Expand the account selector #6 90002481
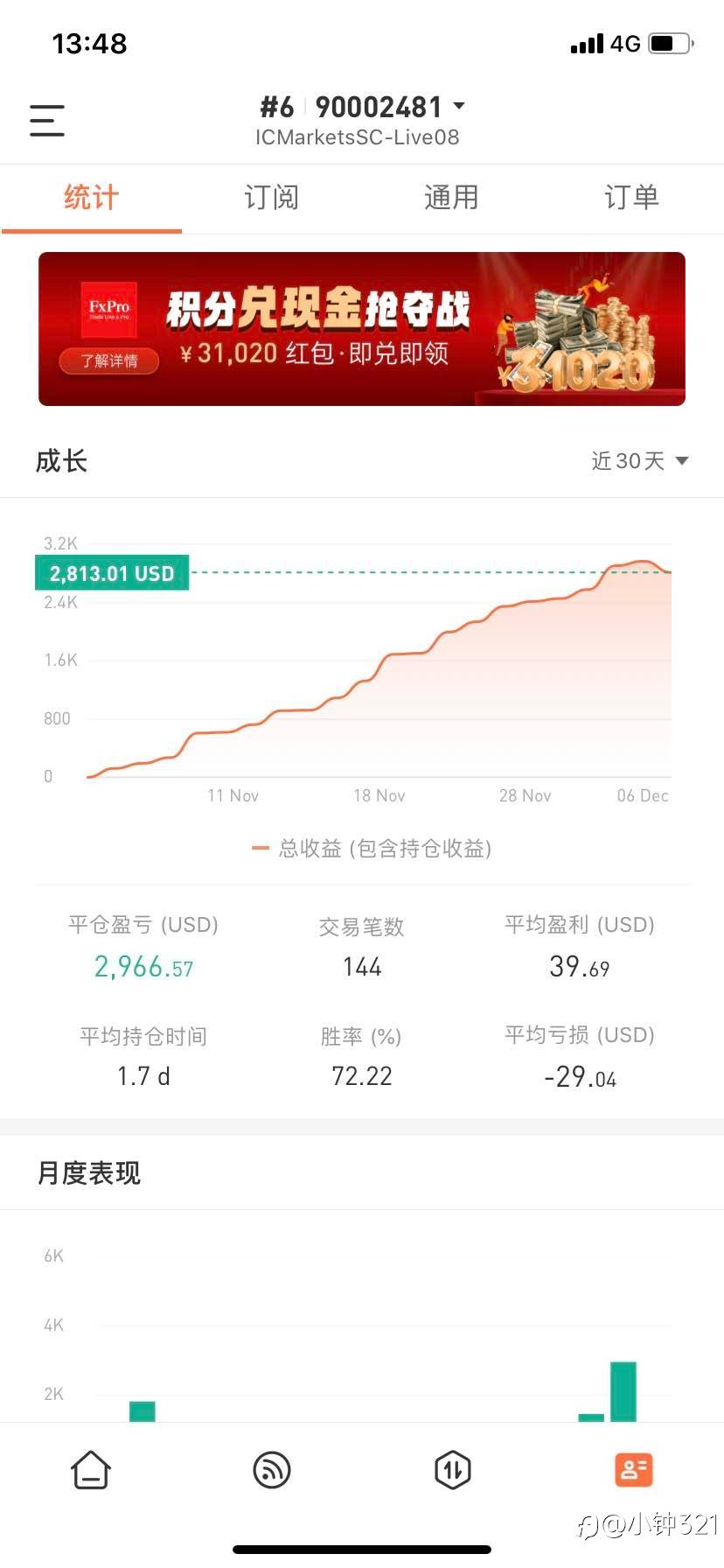 click(x=362, y=108)
